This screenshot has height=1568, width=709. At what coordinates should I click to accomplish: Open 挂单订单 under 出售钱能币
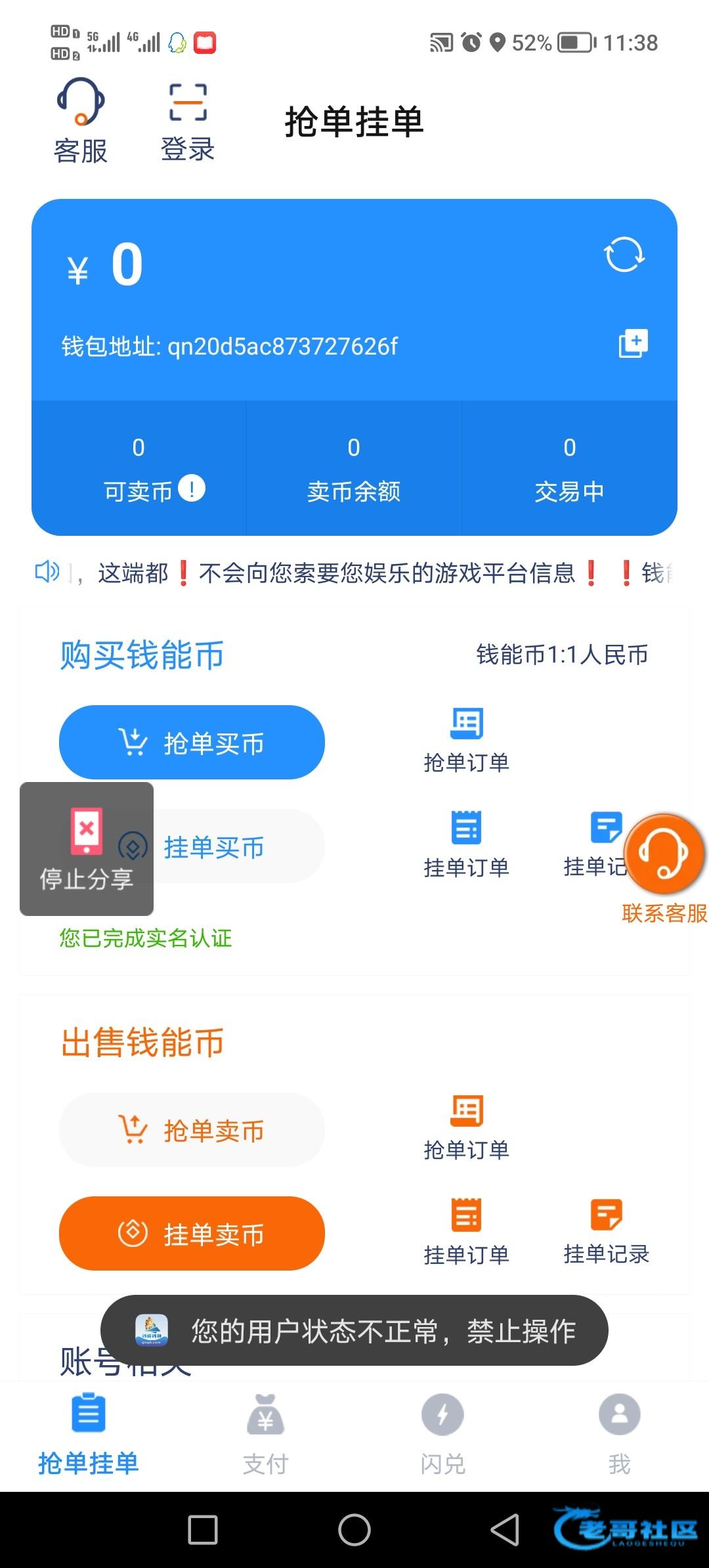(466, 1232)
